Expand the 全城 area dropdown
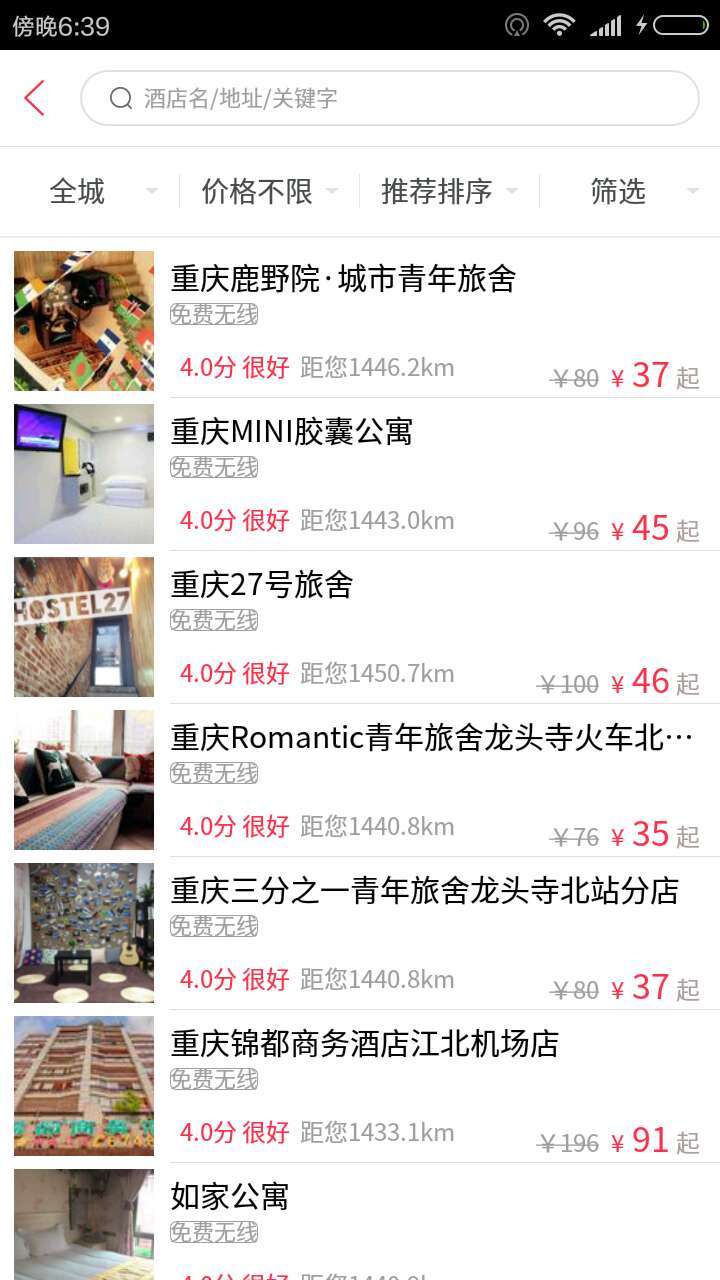The width and height of the screenshot is (720, 1280). 90,191
